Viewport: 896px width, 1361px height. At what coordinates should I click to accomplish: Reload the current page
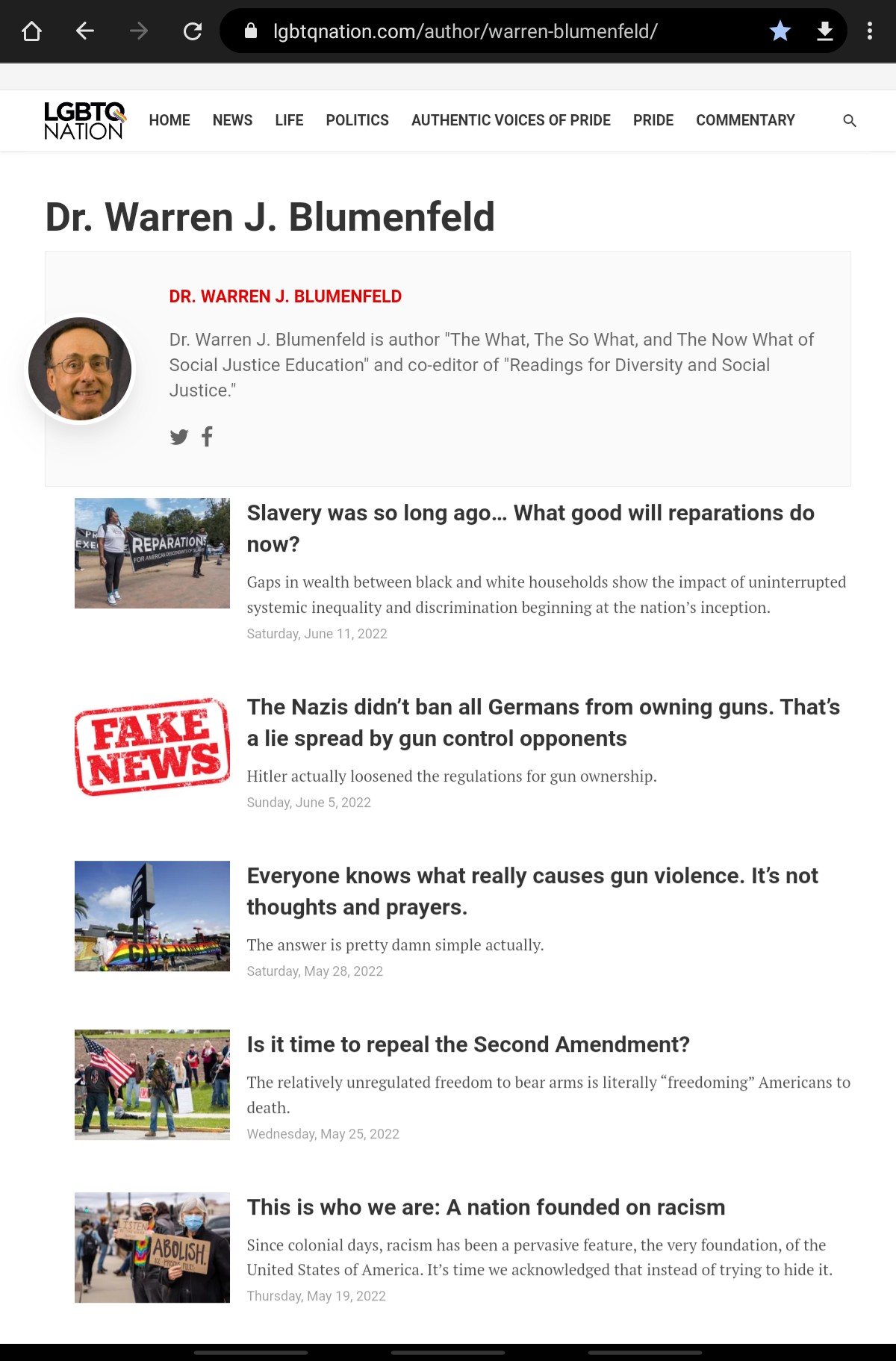193,31
